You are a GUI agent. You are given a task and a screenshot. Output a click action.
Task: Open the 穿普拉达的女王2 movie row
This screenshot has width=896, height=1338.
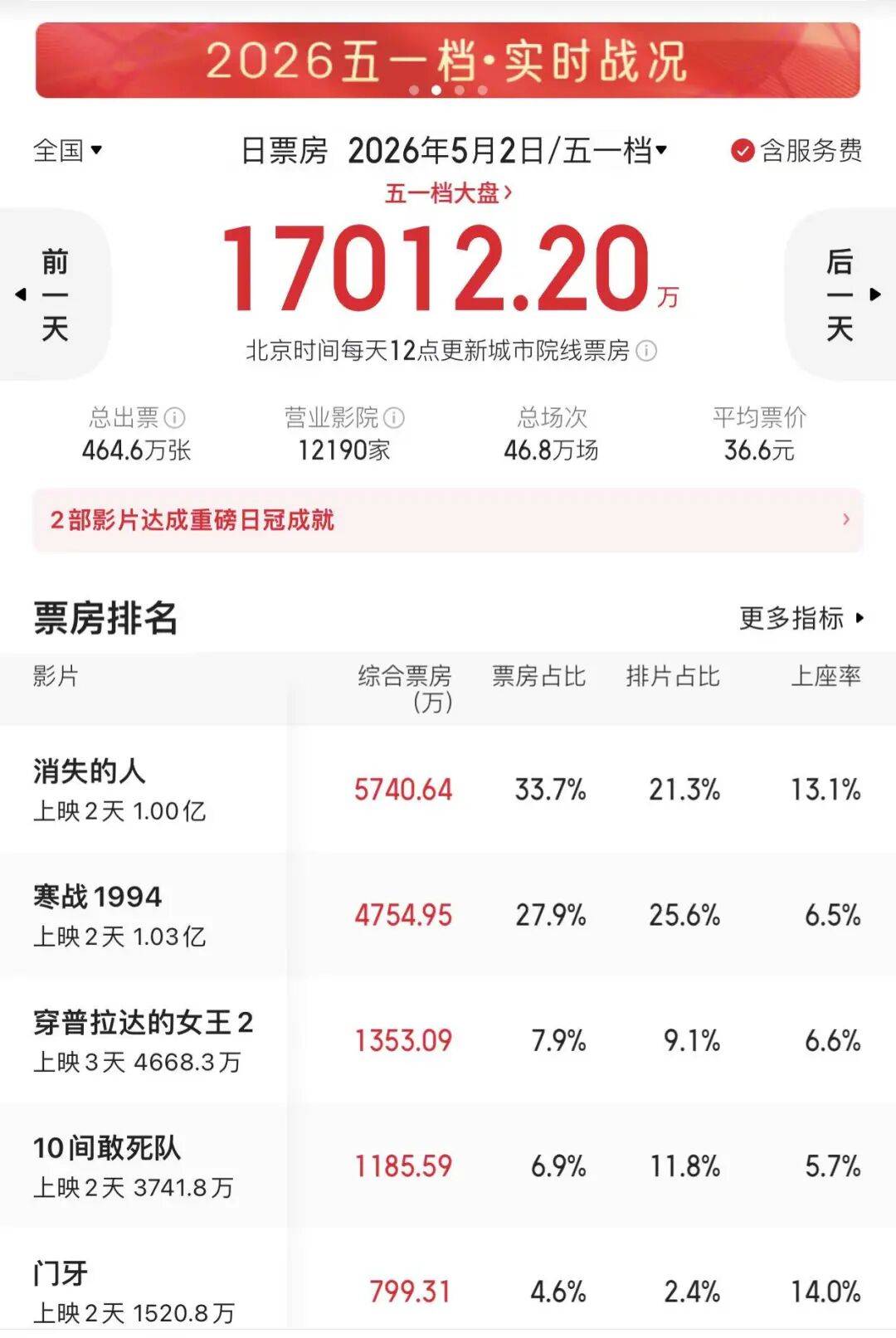(448, 1040)
